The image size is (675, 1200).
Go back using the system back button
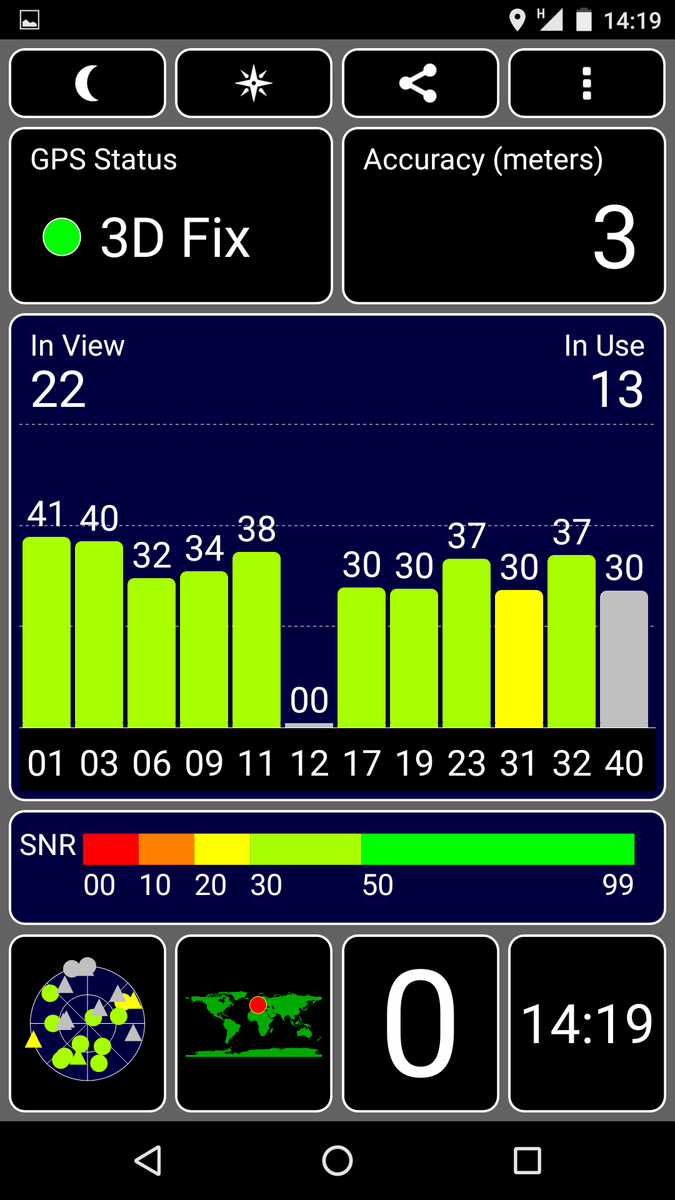[148, 1160]
